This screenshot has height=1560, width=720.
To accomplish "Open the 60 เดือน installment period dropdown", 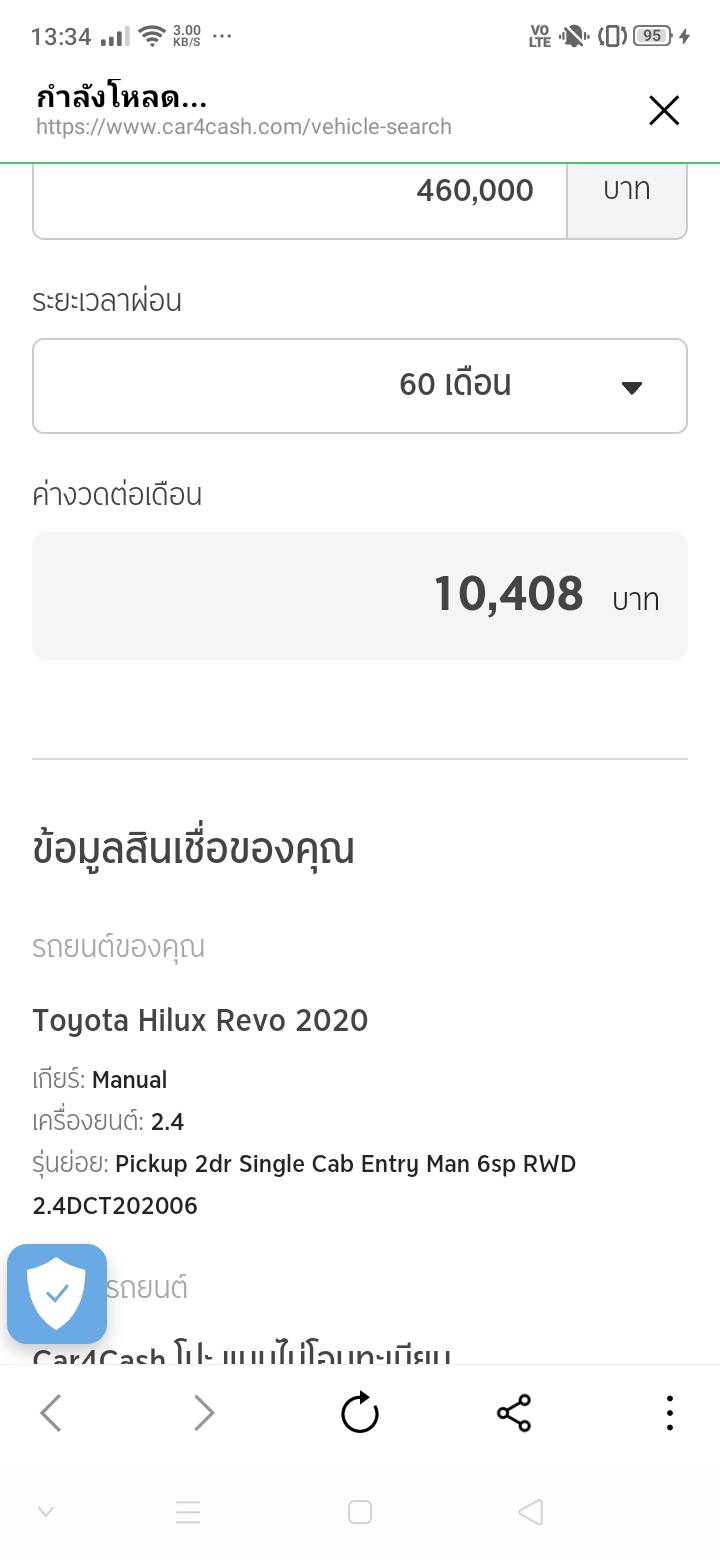I will tap(360, 386).
